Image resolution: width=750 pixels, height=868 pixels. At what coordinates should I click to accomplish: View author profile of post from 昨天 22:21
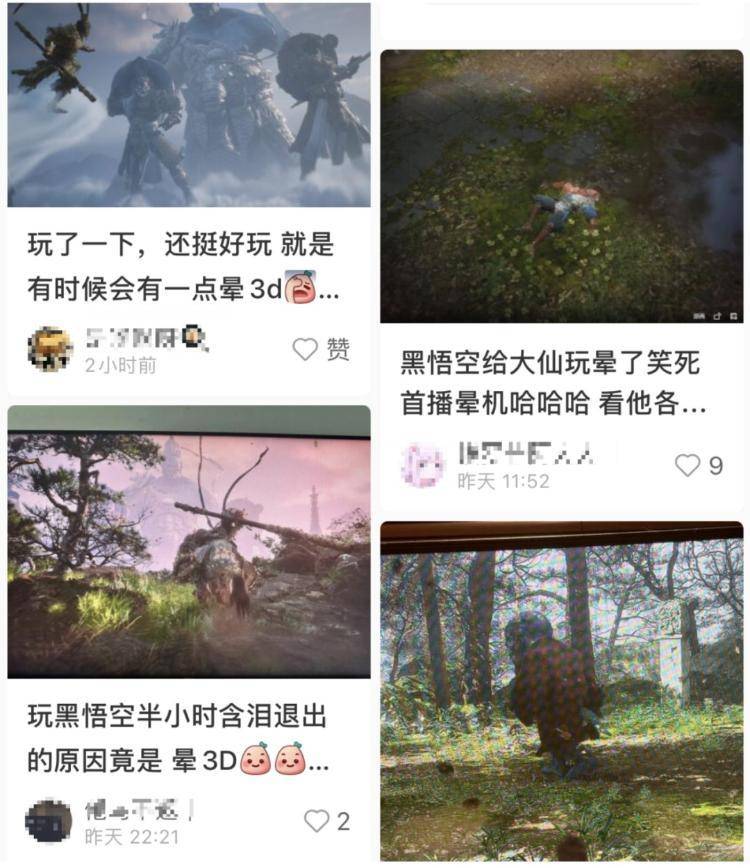point(48,821)
